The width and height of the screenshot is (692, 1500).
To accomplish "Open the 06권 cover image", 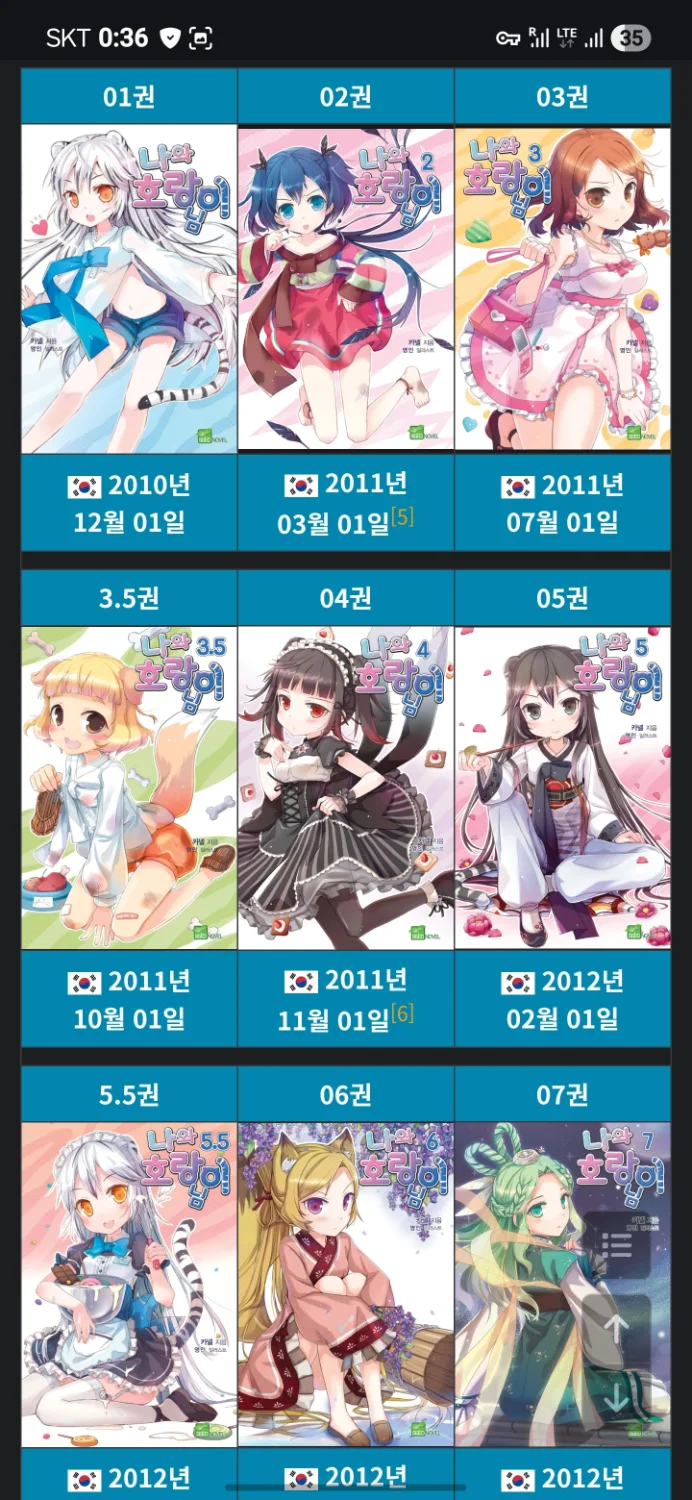I will point(346,1284).
